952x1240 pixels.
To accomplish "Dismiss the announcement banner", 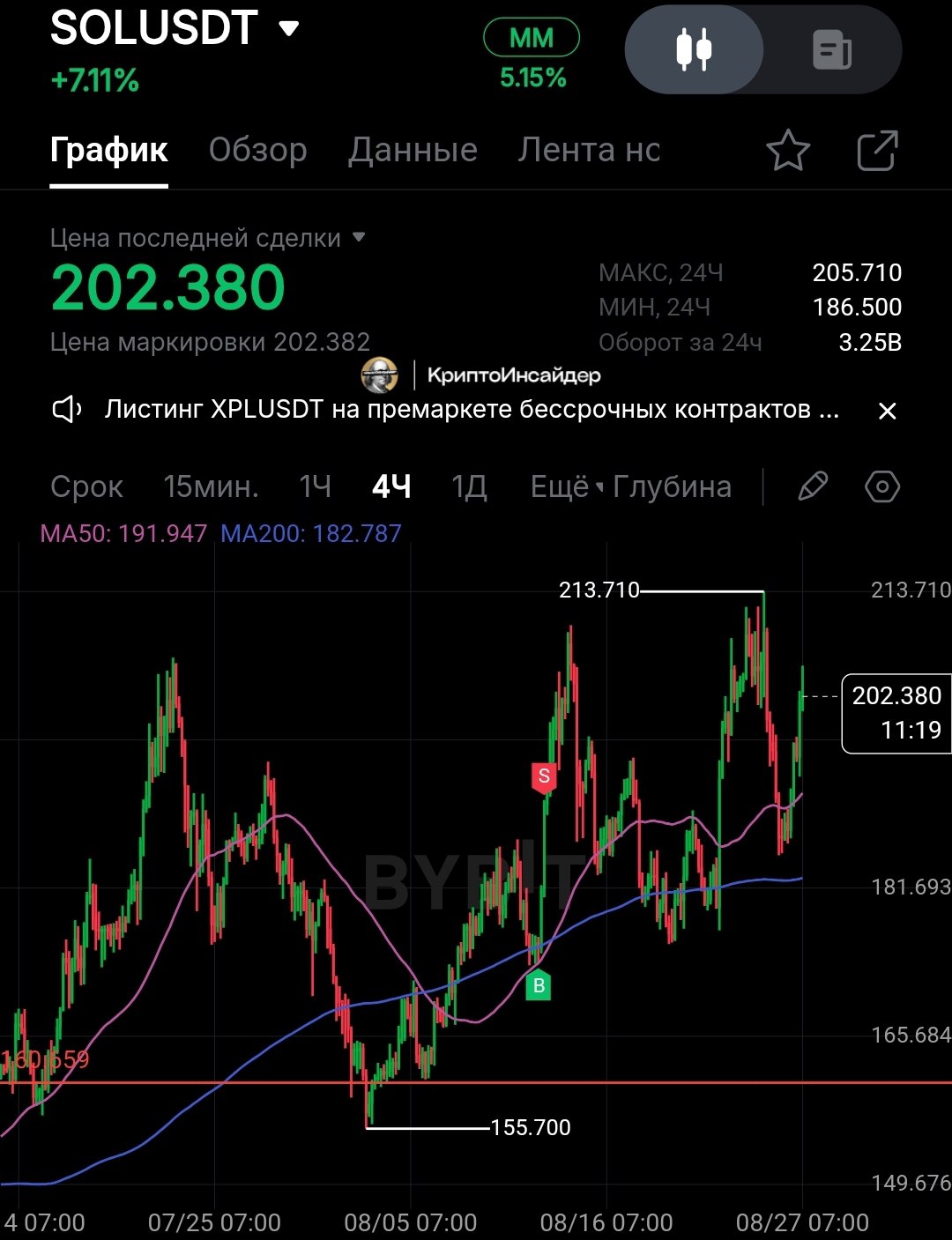I will pos(888,411).
